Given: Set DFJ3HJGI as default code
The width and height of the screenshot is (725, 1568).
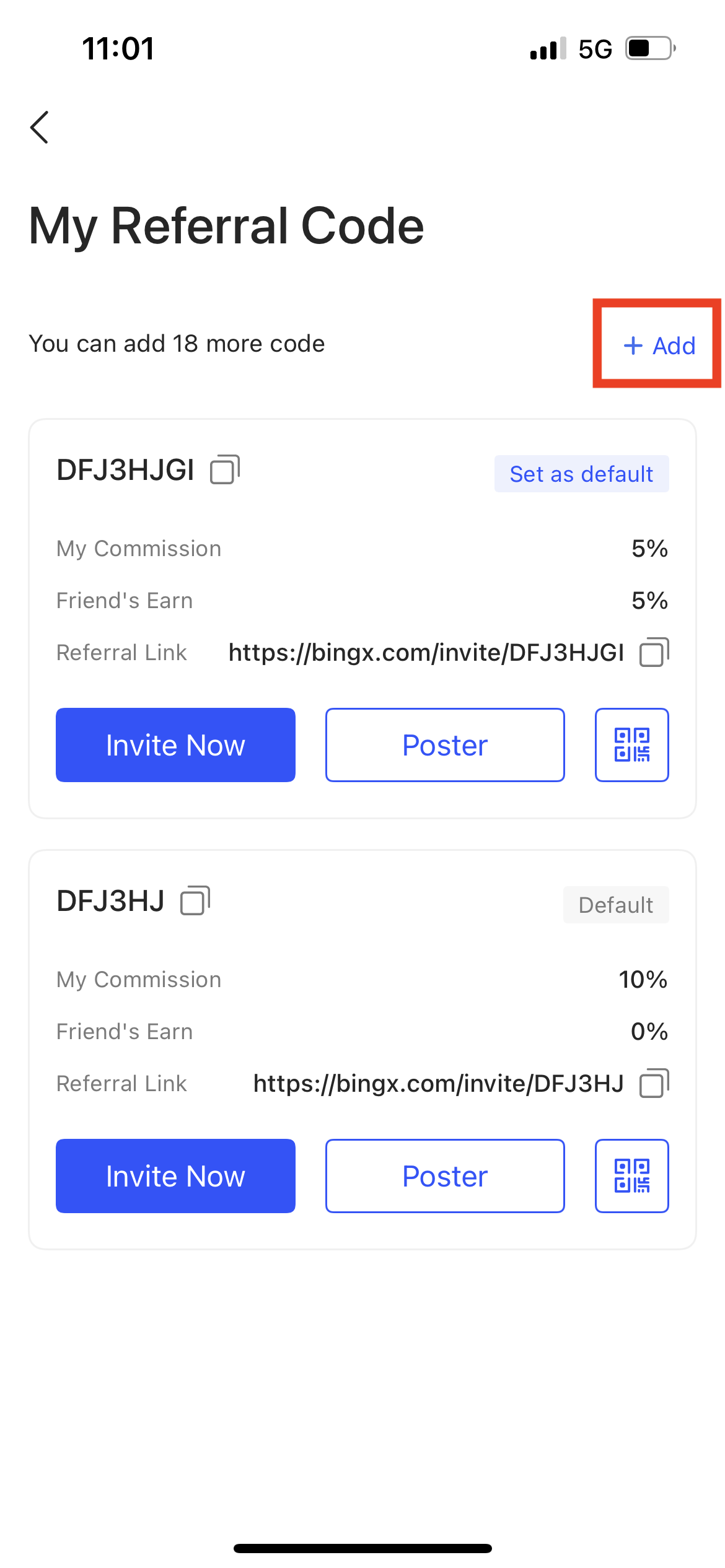Looking at the screenshot, I should (x=581, y=474).
